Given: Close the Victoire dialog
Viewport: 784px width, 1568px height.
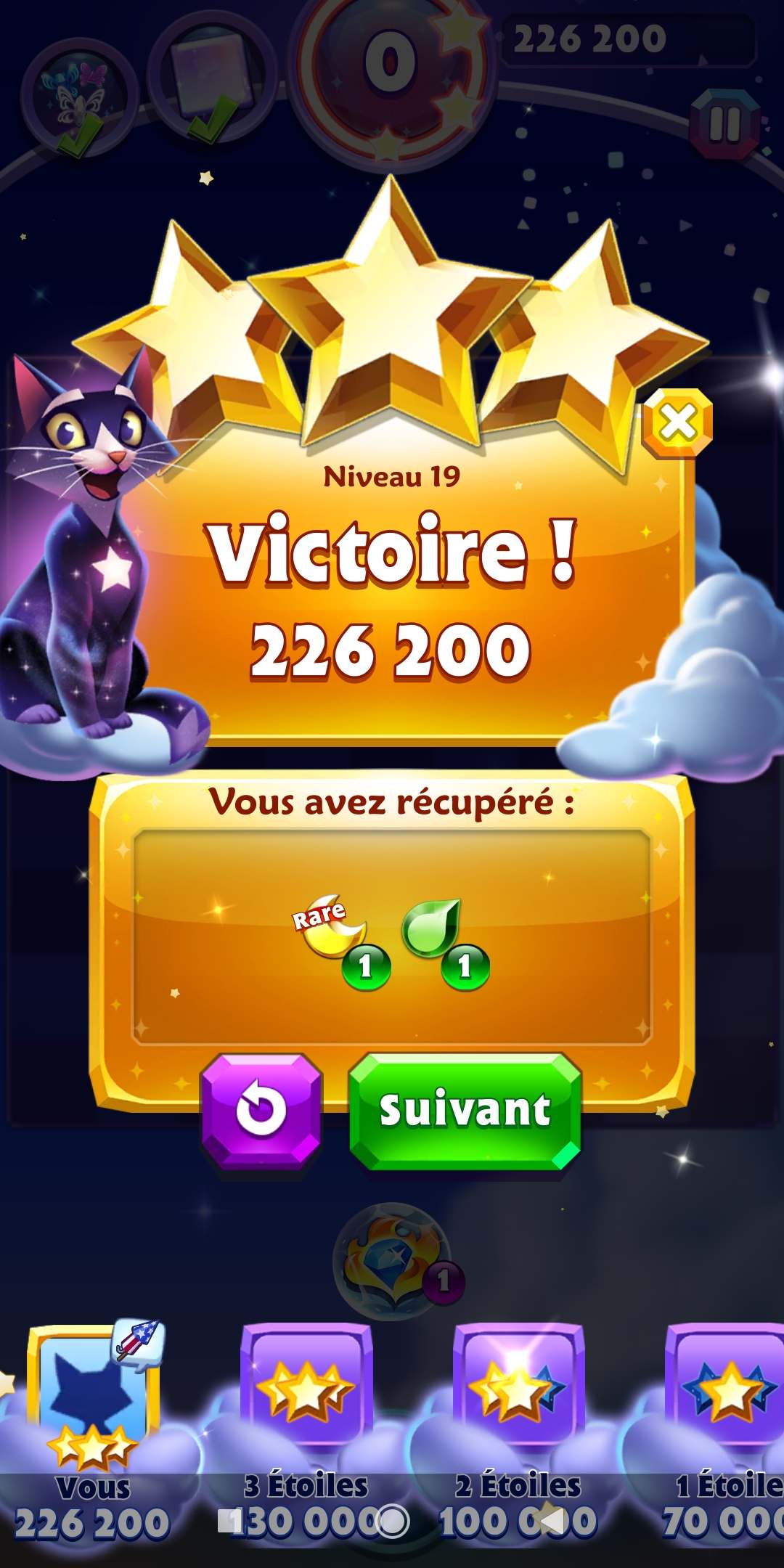Looking at the screenshot, I should pyautogui.click(x=677, y=423).
